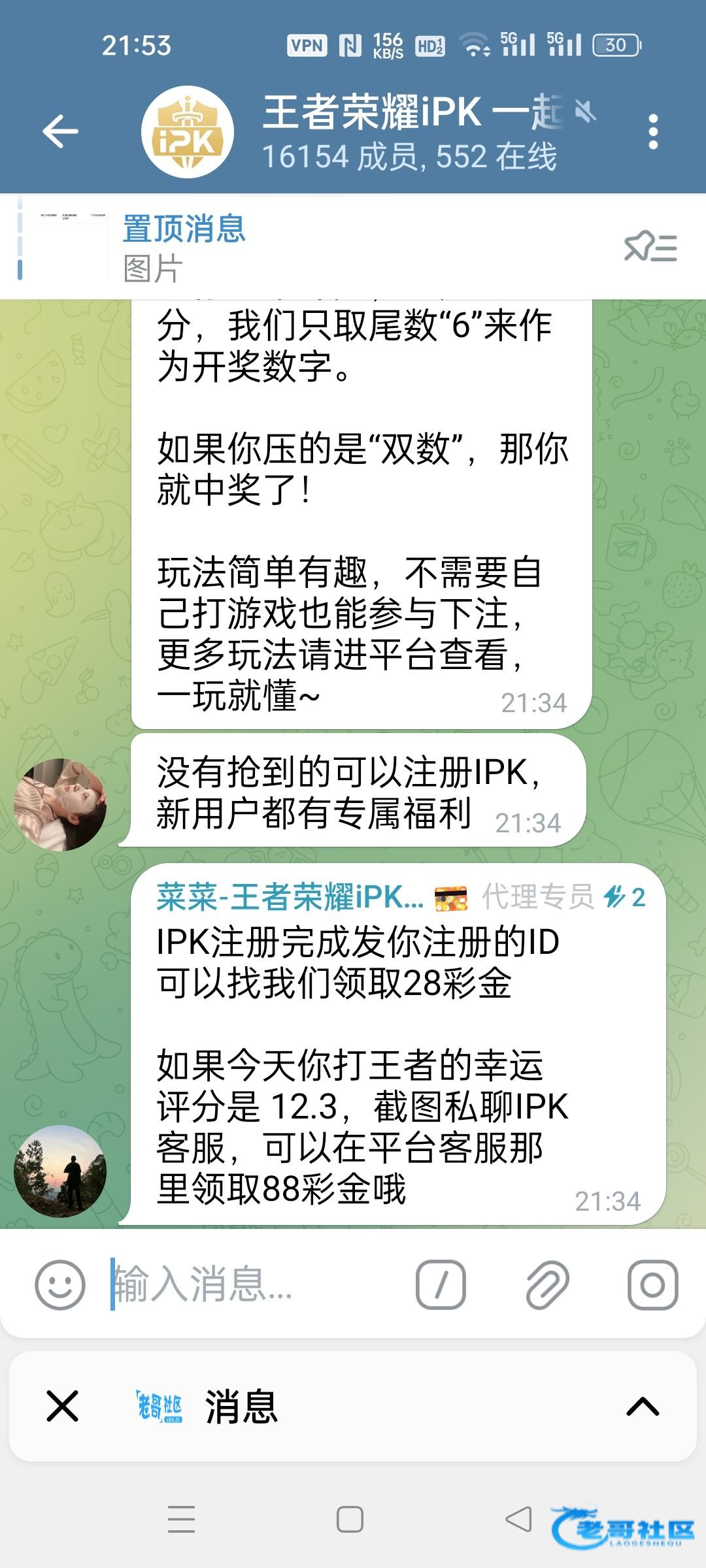Open the face-mask avatar's profile
The image size is (706, 1568).
pos(60,804)
